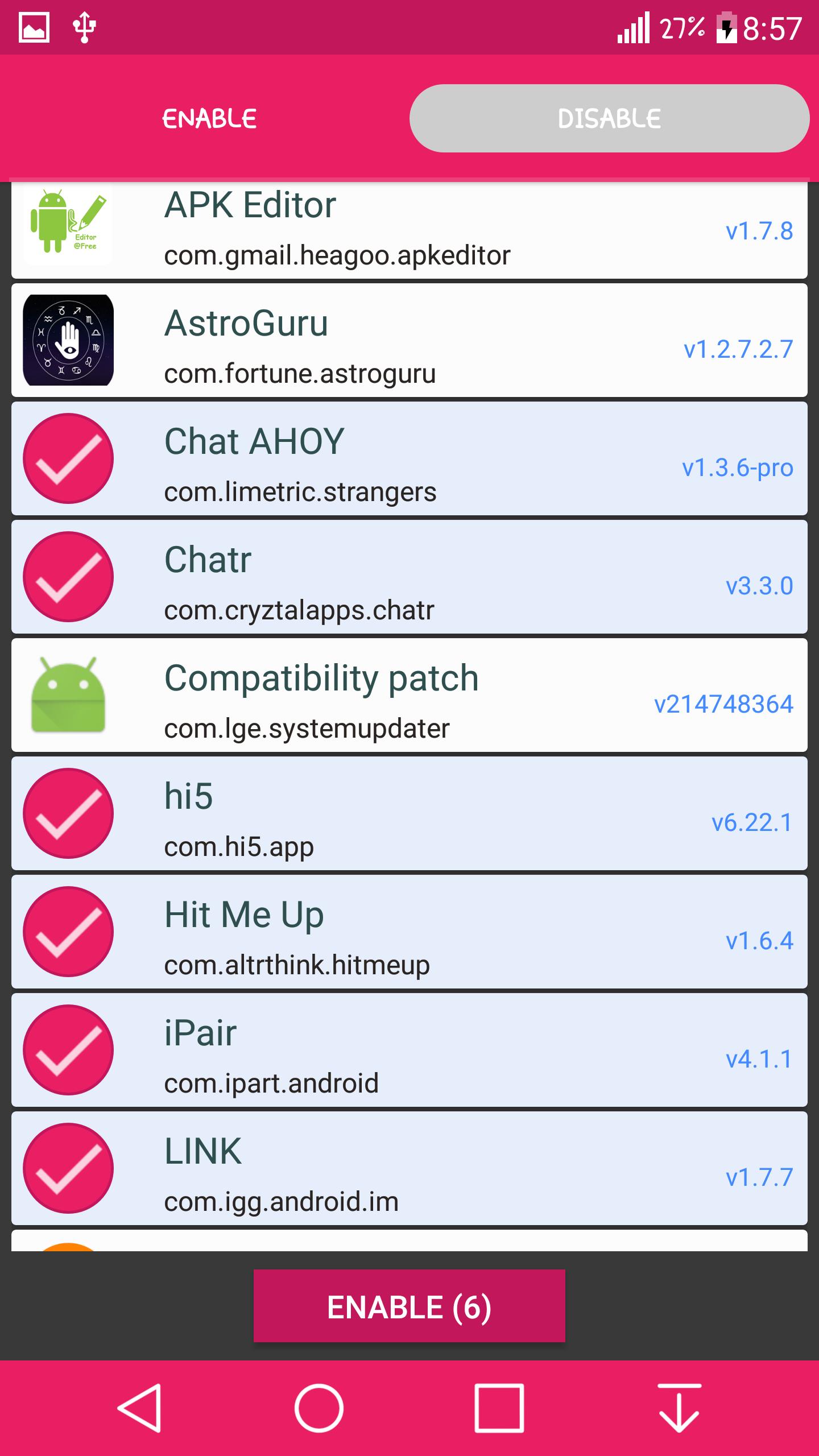Select the APK Editor row
The width and height of the screenshot is (819, 1456).
pos(409,230)
